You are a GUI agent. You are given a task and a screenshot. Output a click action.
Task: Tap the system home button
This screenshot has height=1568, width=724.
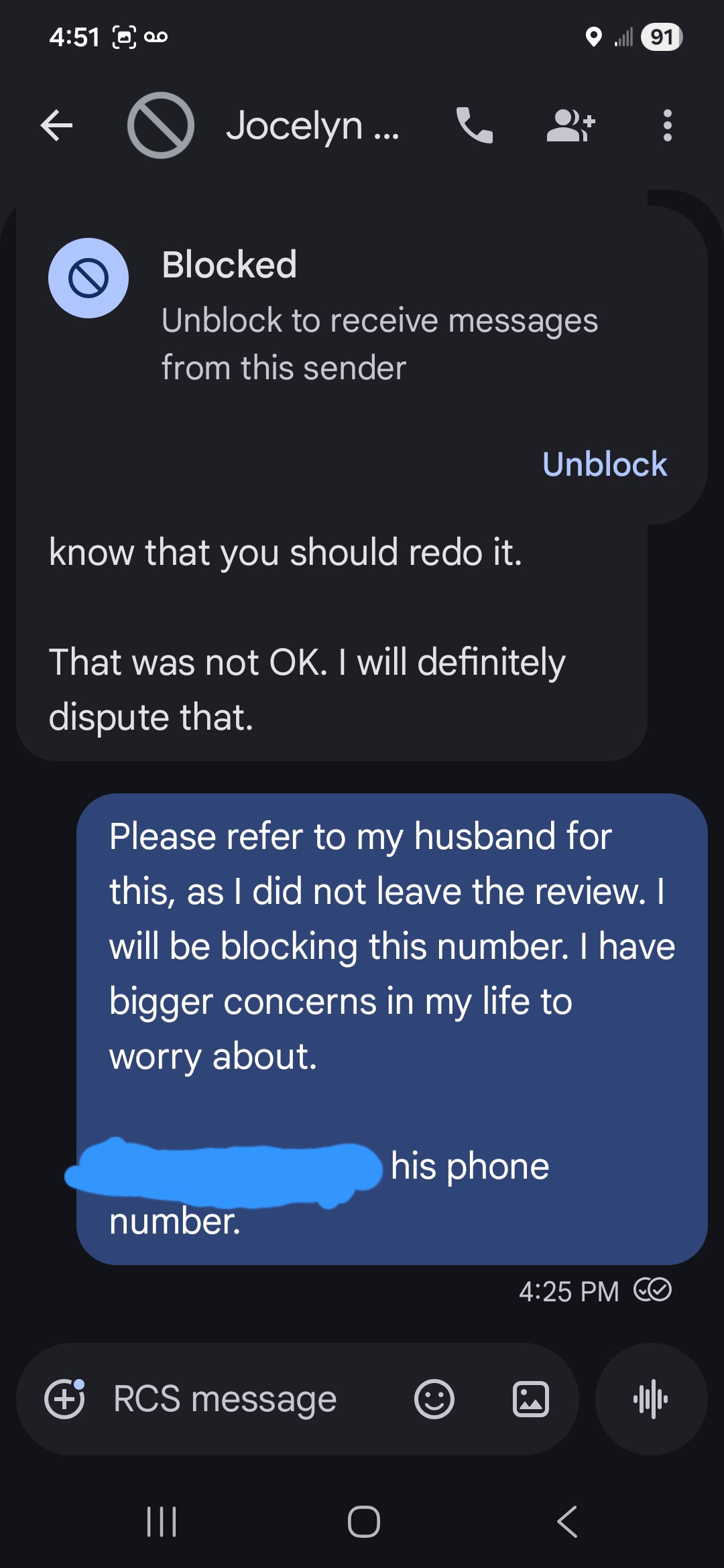pos(363,1521)
